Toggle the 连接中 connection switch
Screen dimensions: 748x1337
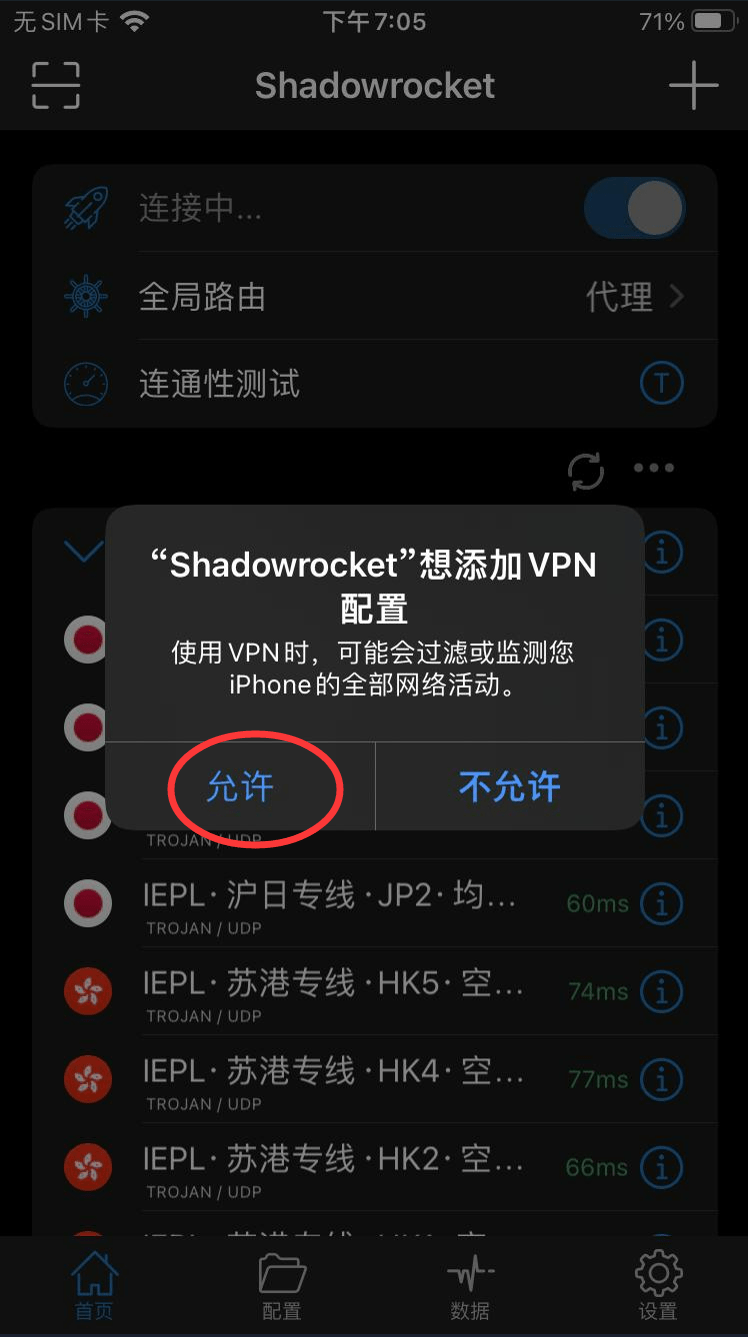pyautogui.click(x=635, y=209)
